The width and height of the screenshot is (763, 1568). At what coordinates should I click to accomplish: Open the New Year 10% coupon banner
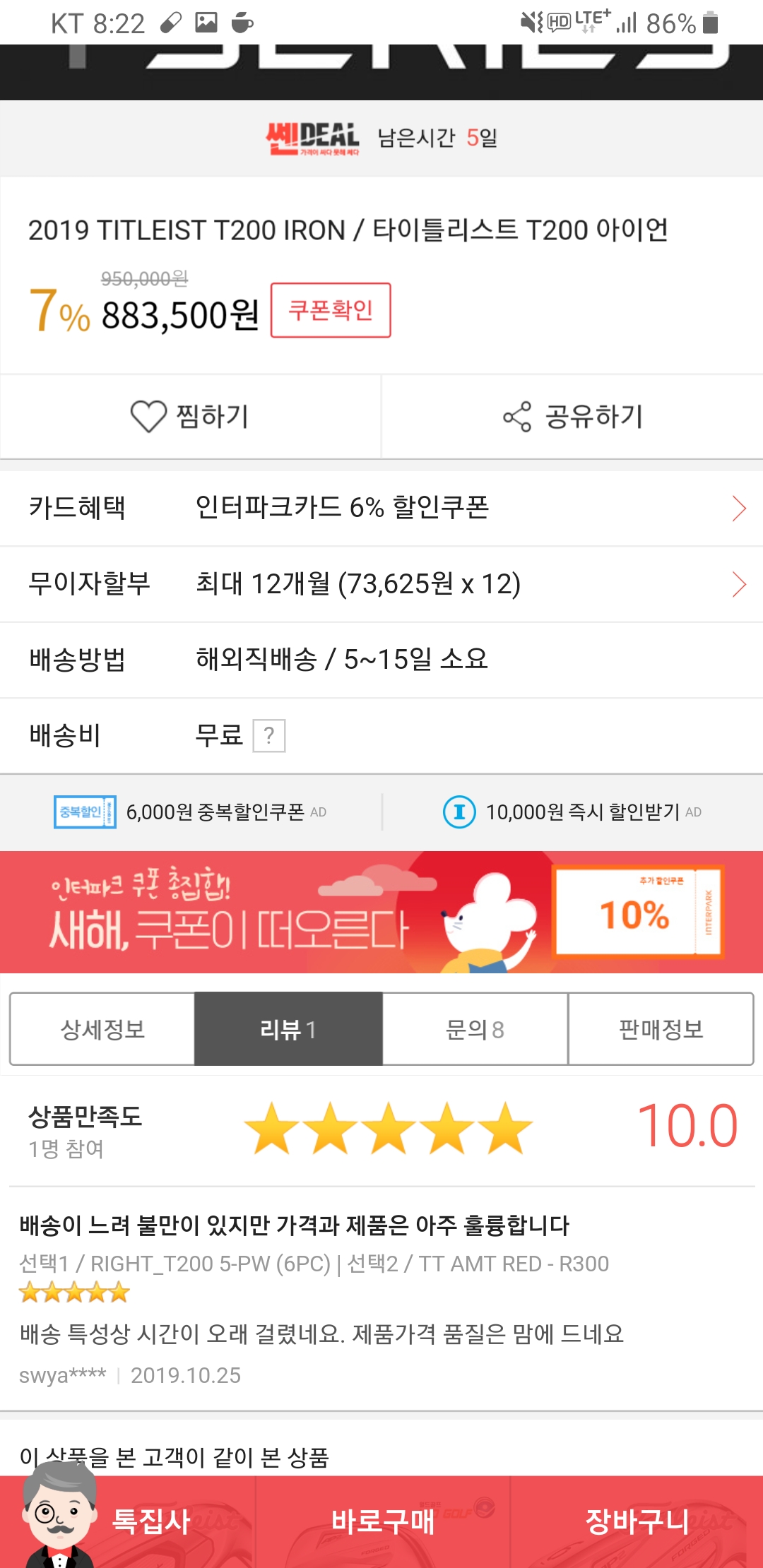tap(381, 912)
